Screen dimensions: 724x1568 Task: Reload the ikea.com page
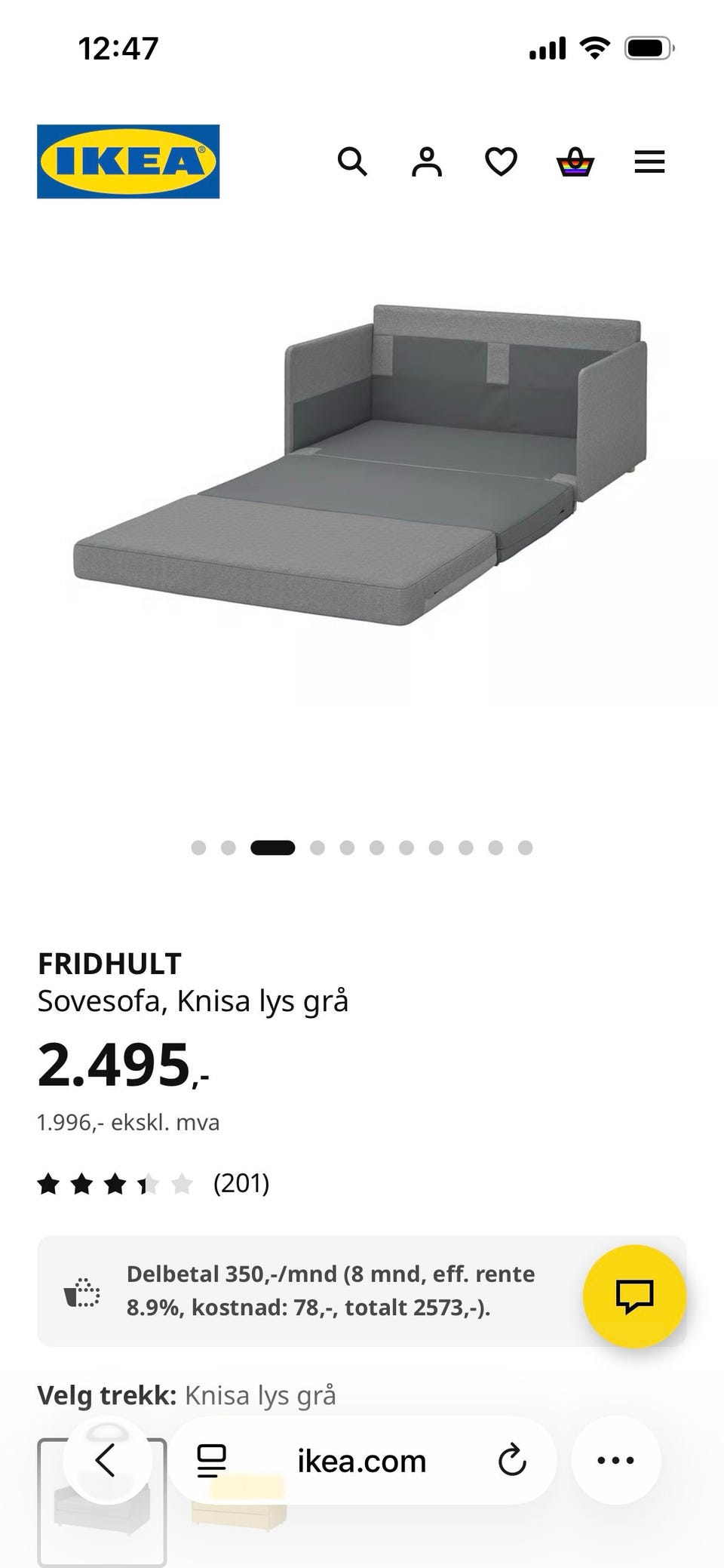click(513, 1460)
